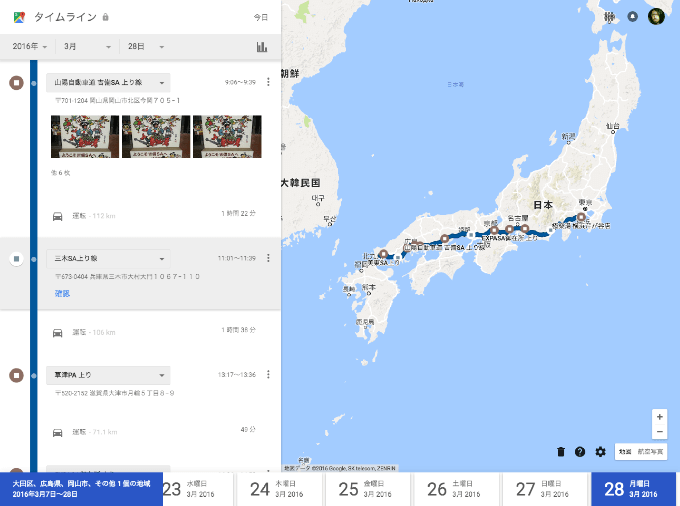Open the 2016年 year dropdown
This screenshot has width=680, height=506.
click(x=30, y=47)
